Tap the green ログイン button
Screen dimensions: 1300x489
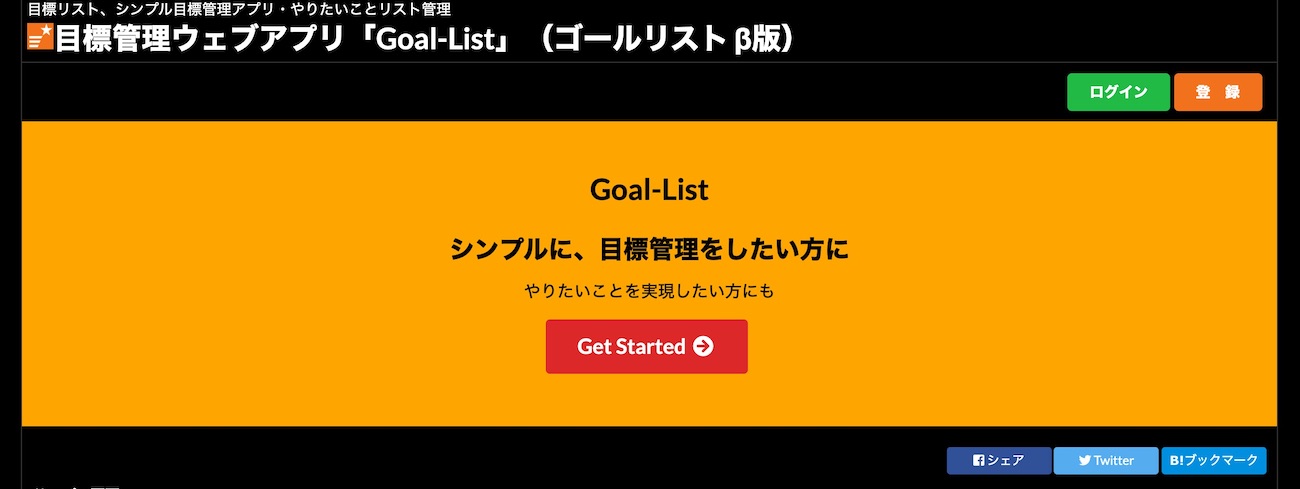pyautogui.click(x=1118, y=92)
